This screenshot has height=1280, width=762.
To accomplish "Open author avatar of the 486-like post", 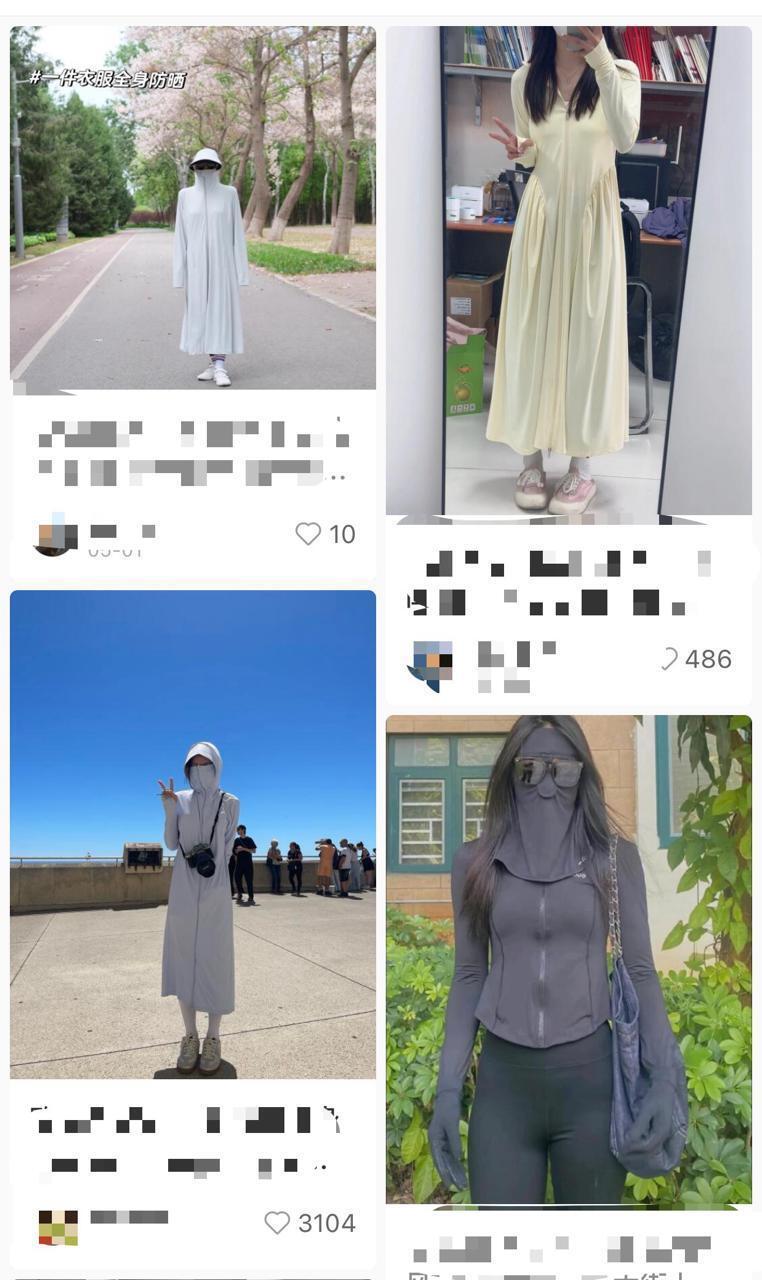I will pos(431,664).
